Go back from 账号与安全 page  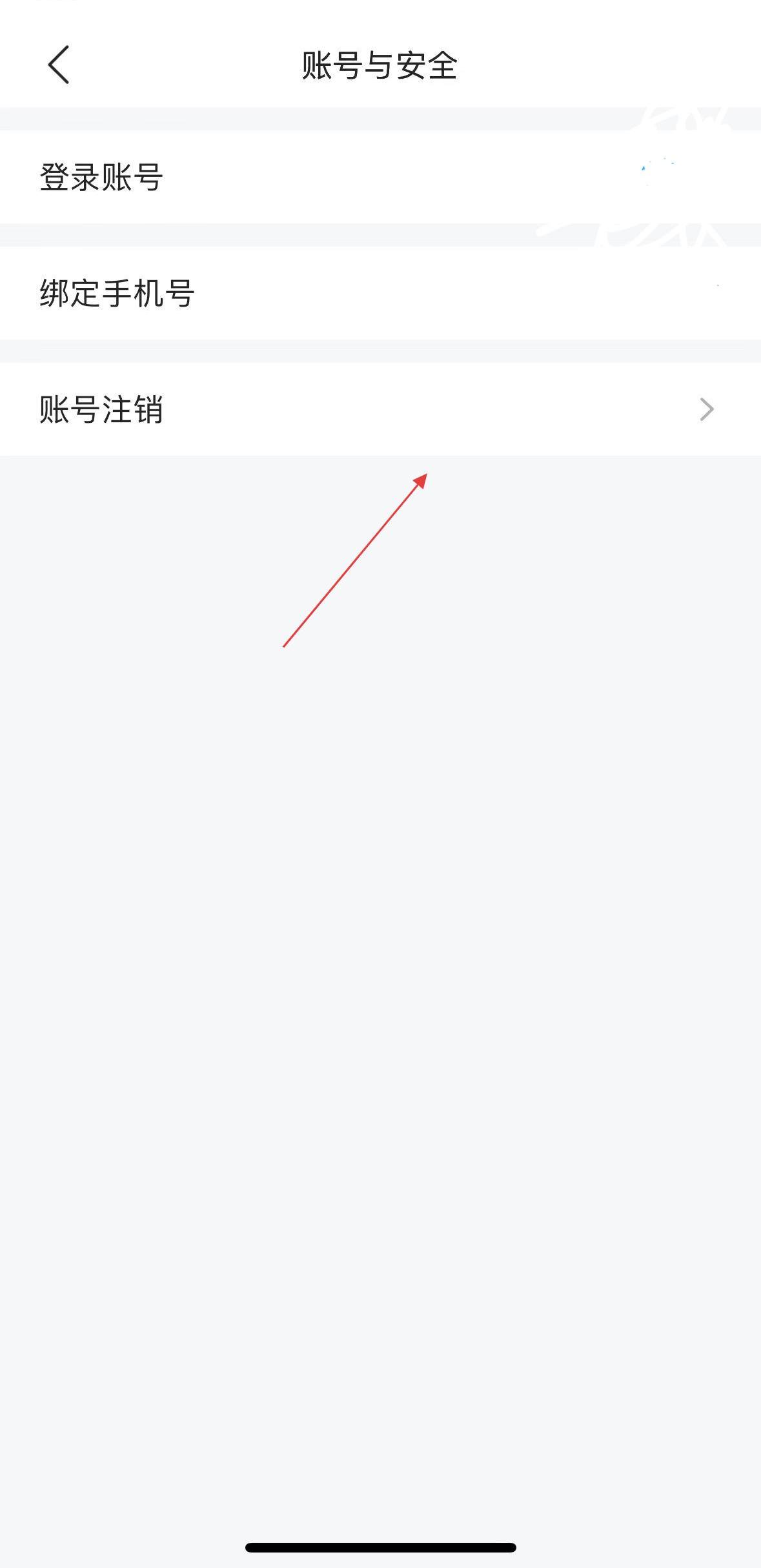[59, 65]
